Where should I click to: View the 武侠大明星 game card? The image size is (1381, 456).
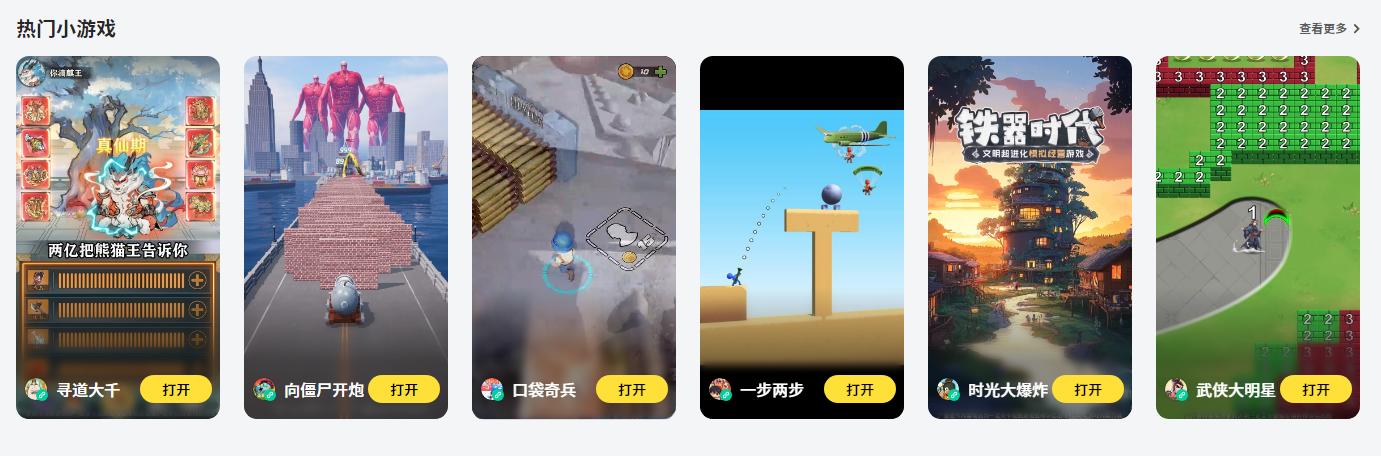tap(1258, 220)
